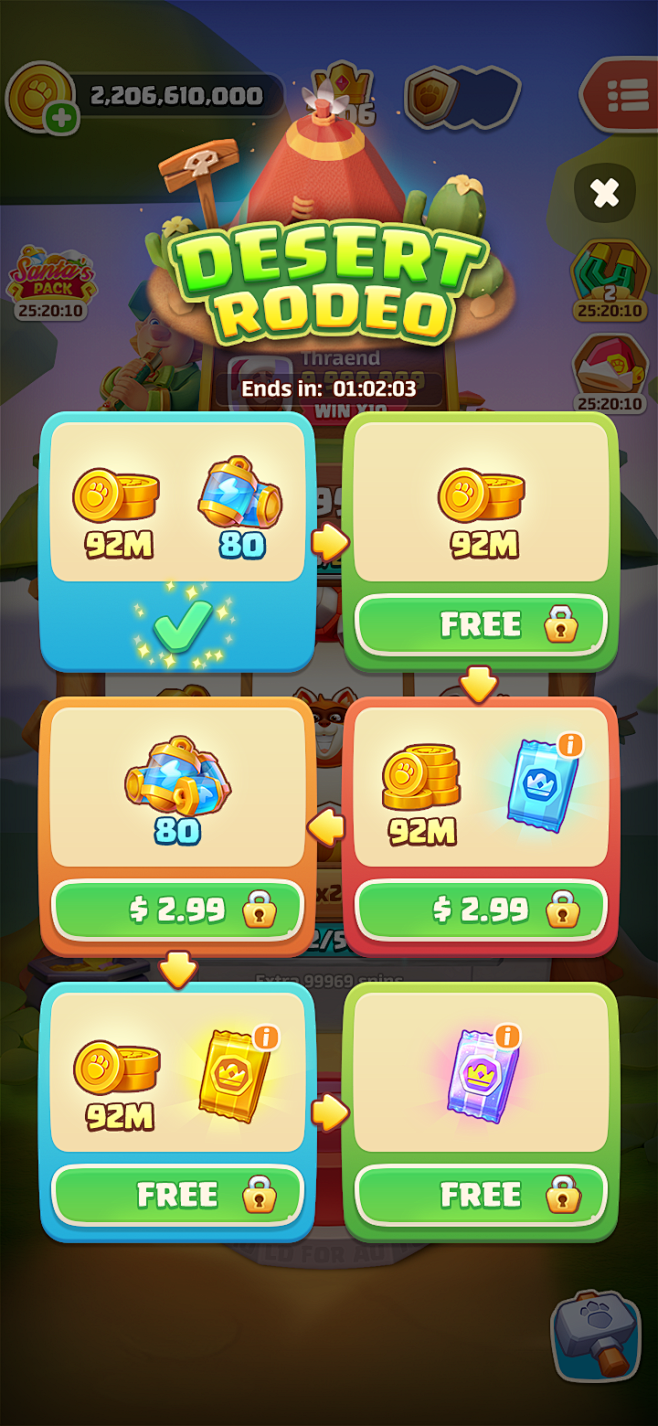Show info for the blue card pack

pyautogui.click(x=571, y=745)
